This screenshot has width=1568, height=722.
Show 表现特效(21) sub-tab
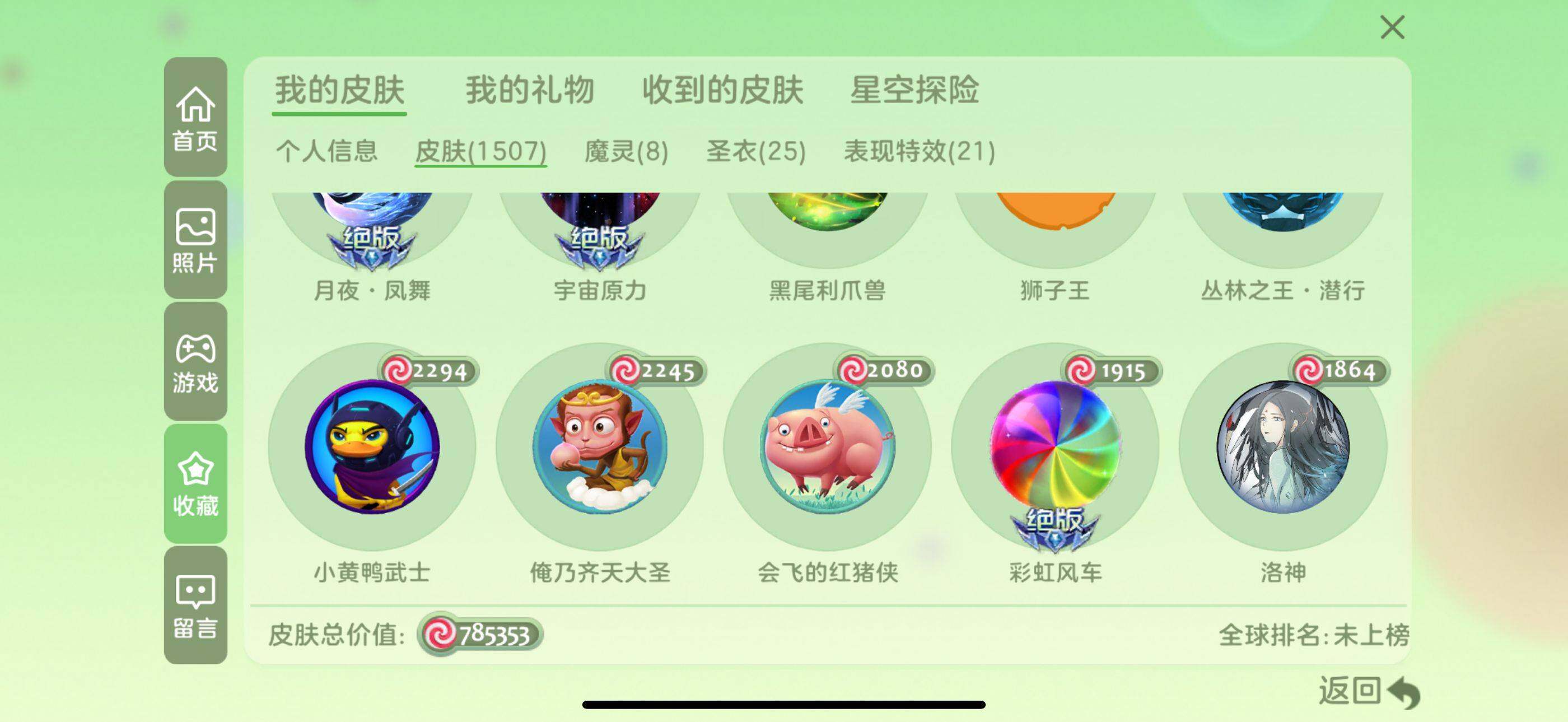[918, 151]
